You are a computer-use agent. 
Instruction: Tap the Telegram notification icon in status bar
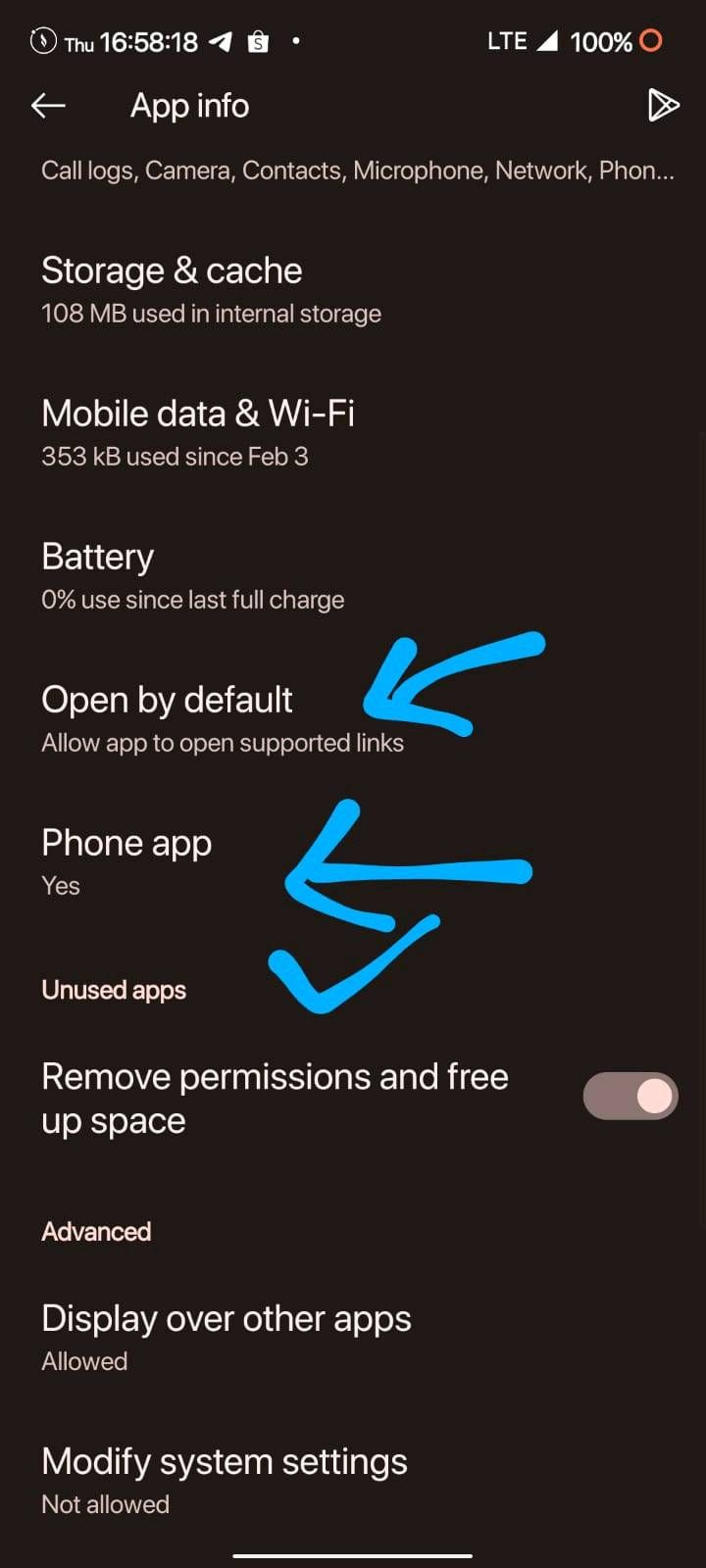point(221,42)
